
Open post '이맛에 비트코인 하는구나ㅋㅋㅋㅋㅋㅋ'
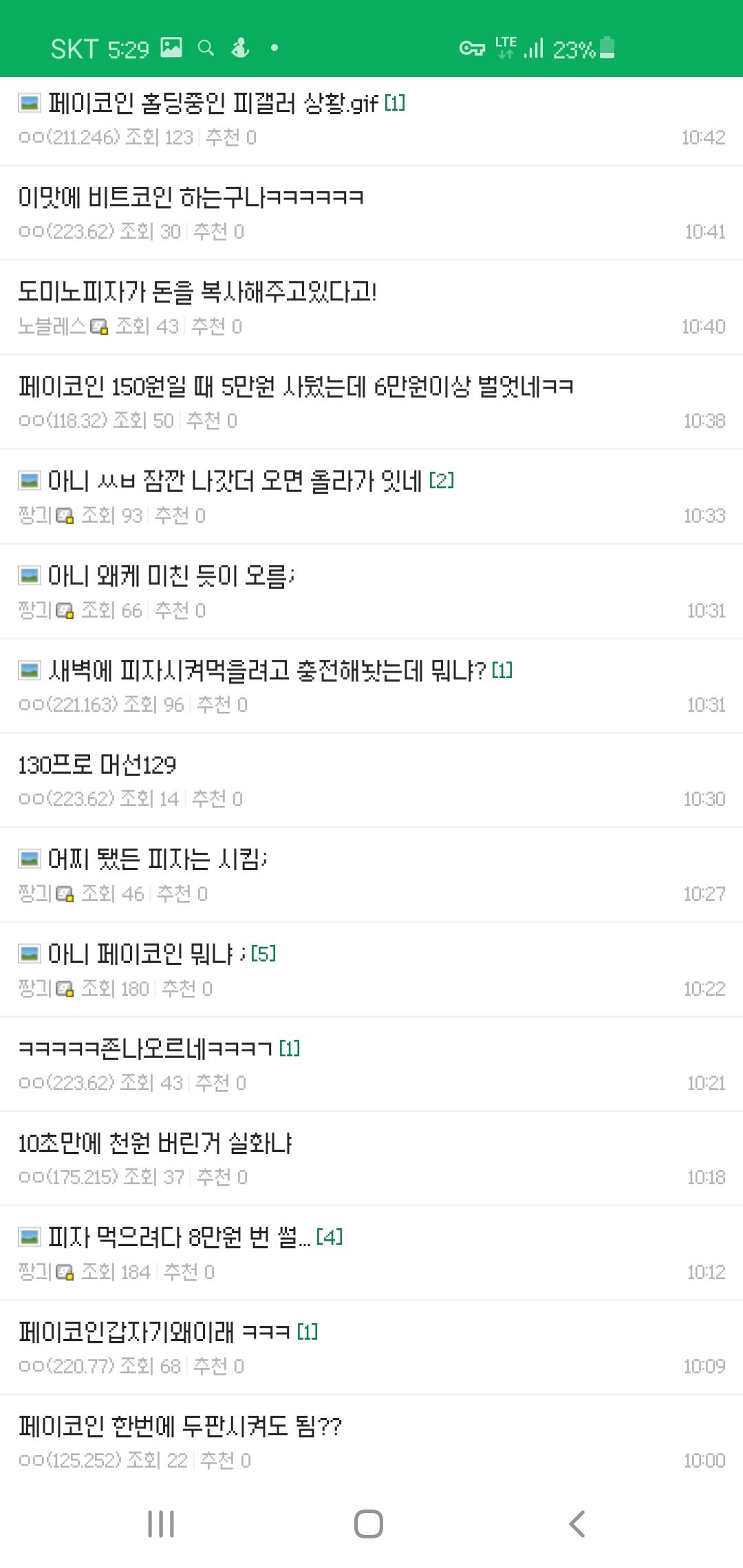191,198
